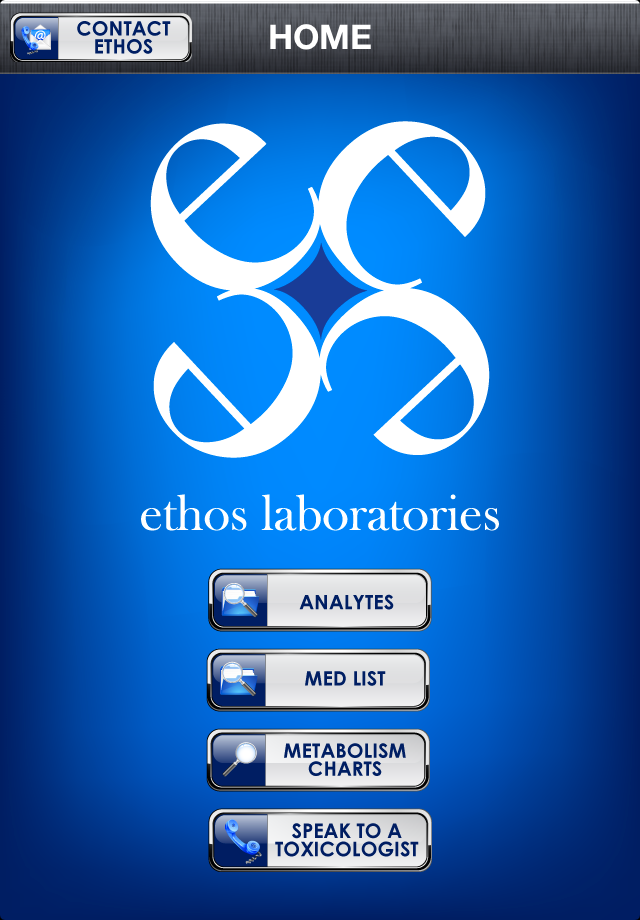Viewport: 640px width, 920px height.
Task: Open the Contact Ethos button
Action: click(100, 38)
